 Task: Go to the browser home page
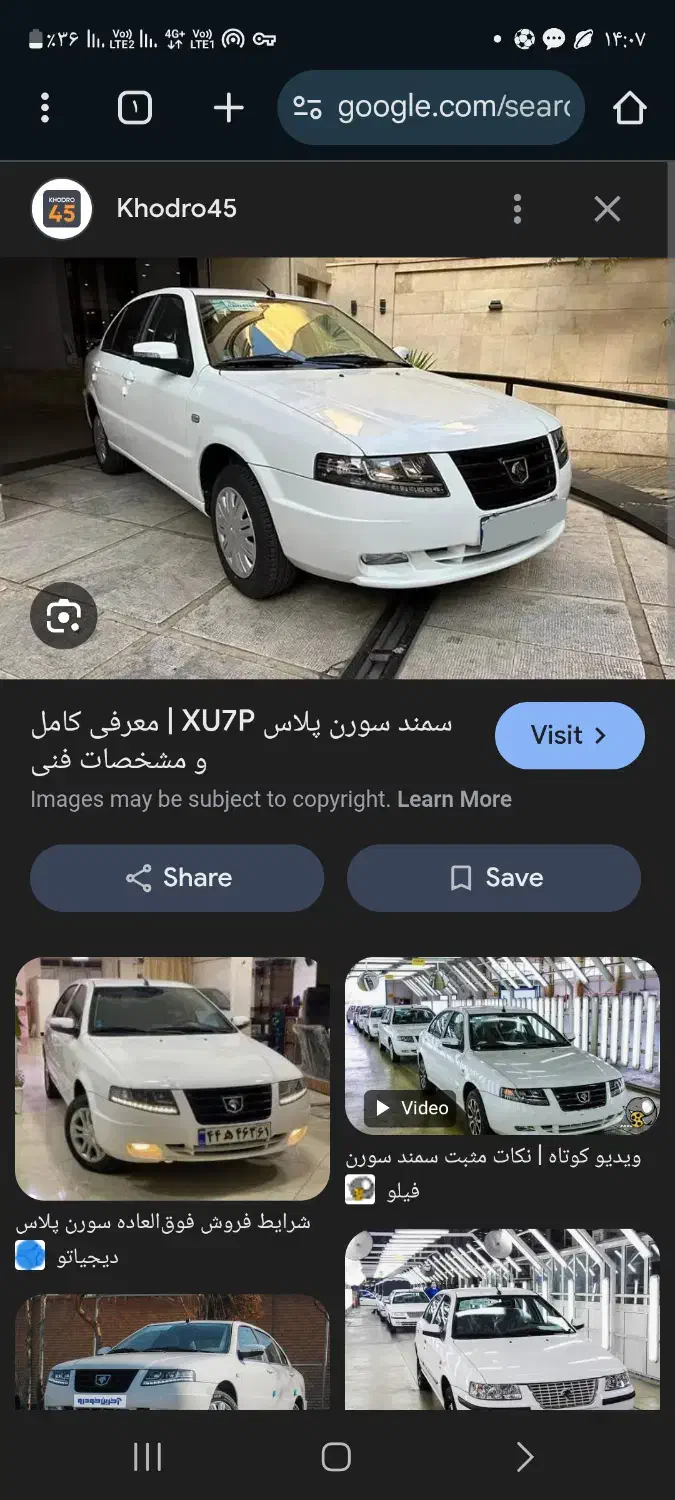coord(629,108)
